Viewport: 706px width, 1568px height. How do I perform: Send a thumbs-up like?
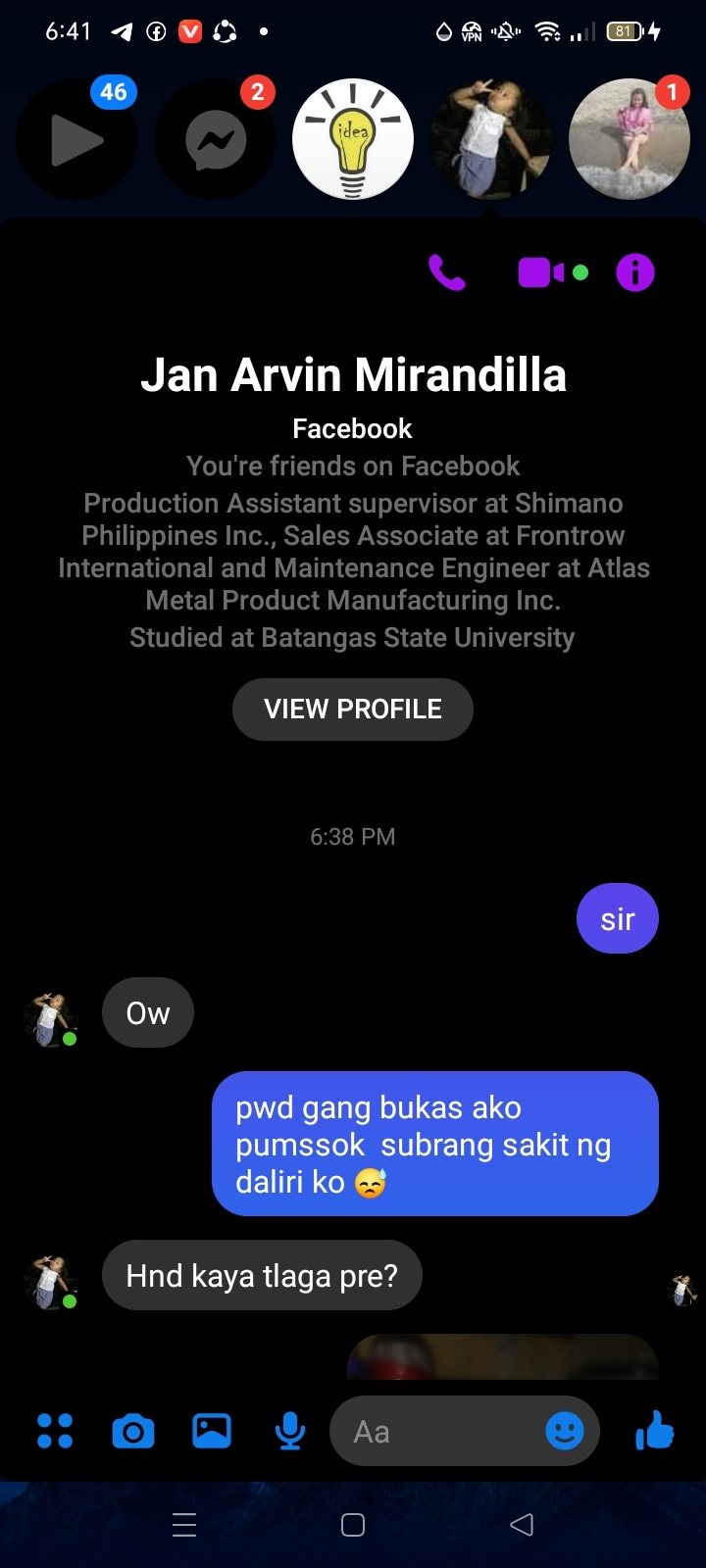[655, 1432]
